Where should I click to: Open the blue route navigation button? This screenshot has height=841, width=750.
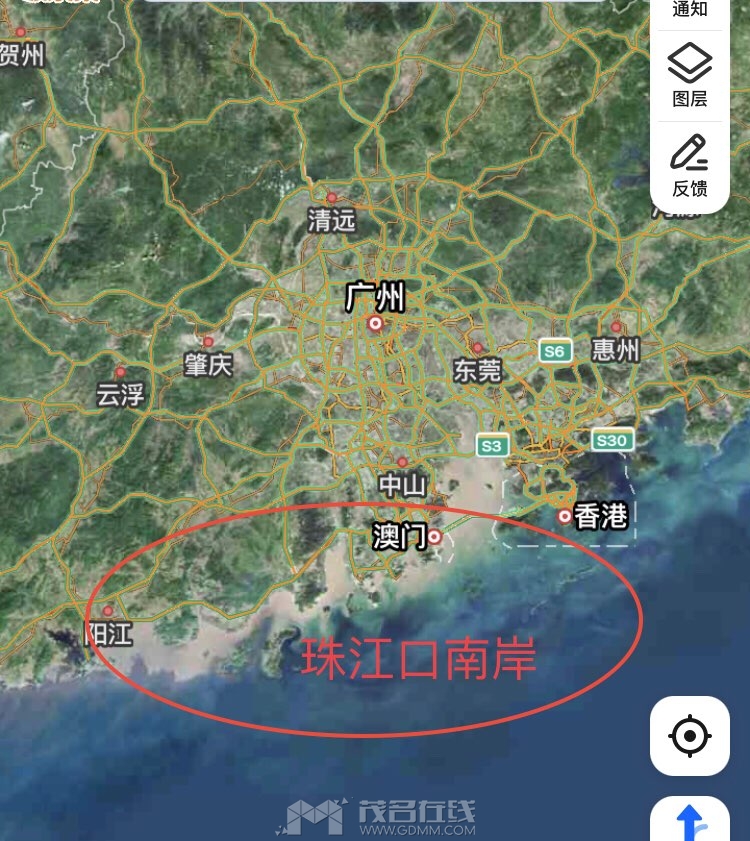(690, 820)
